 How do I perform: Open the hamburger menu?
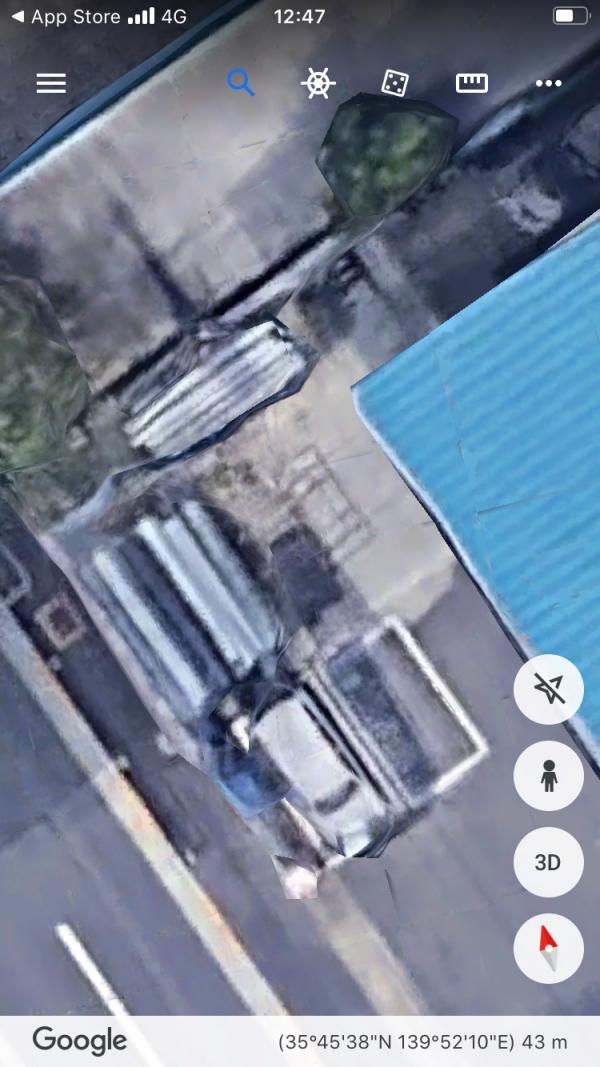click(x=51, y=83)
